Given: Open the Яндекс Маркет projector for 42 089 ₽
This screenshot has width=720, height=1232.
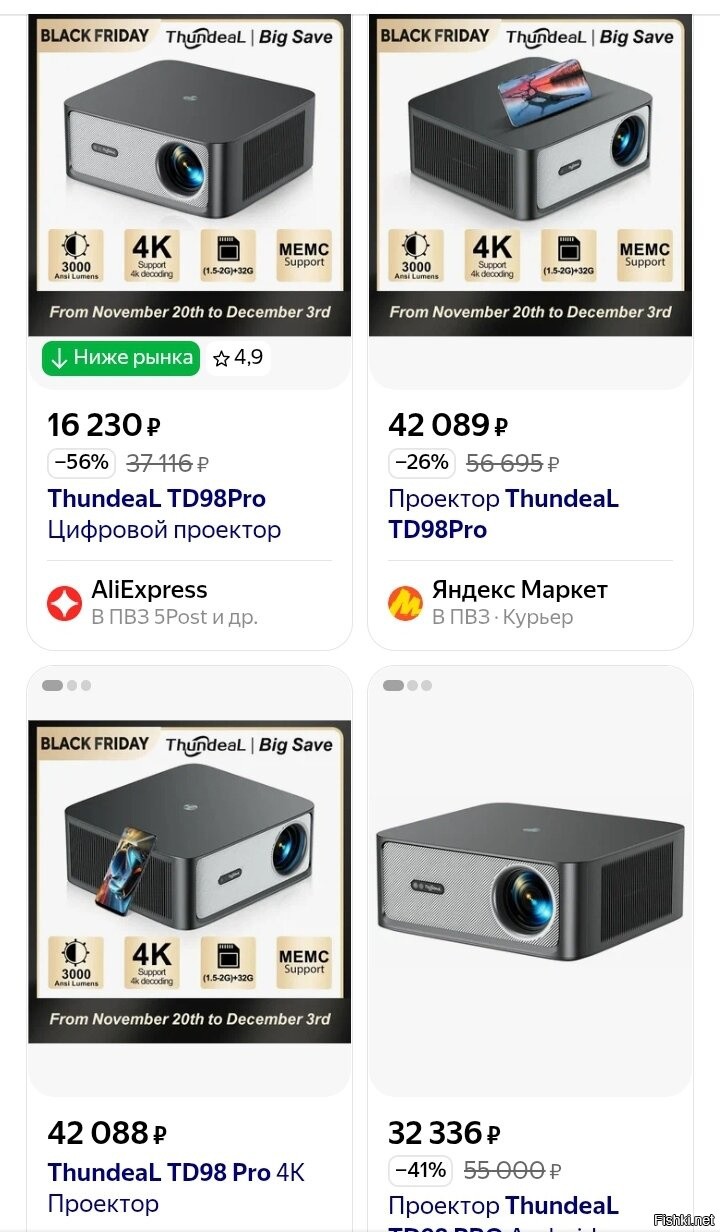Looking at the screenshot, I should coord(503,513).
